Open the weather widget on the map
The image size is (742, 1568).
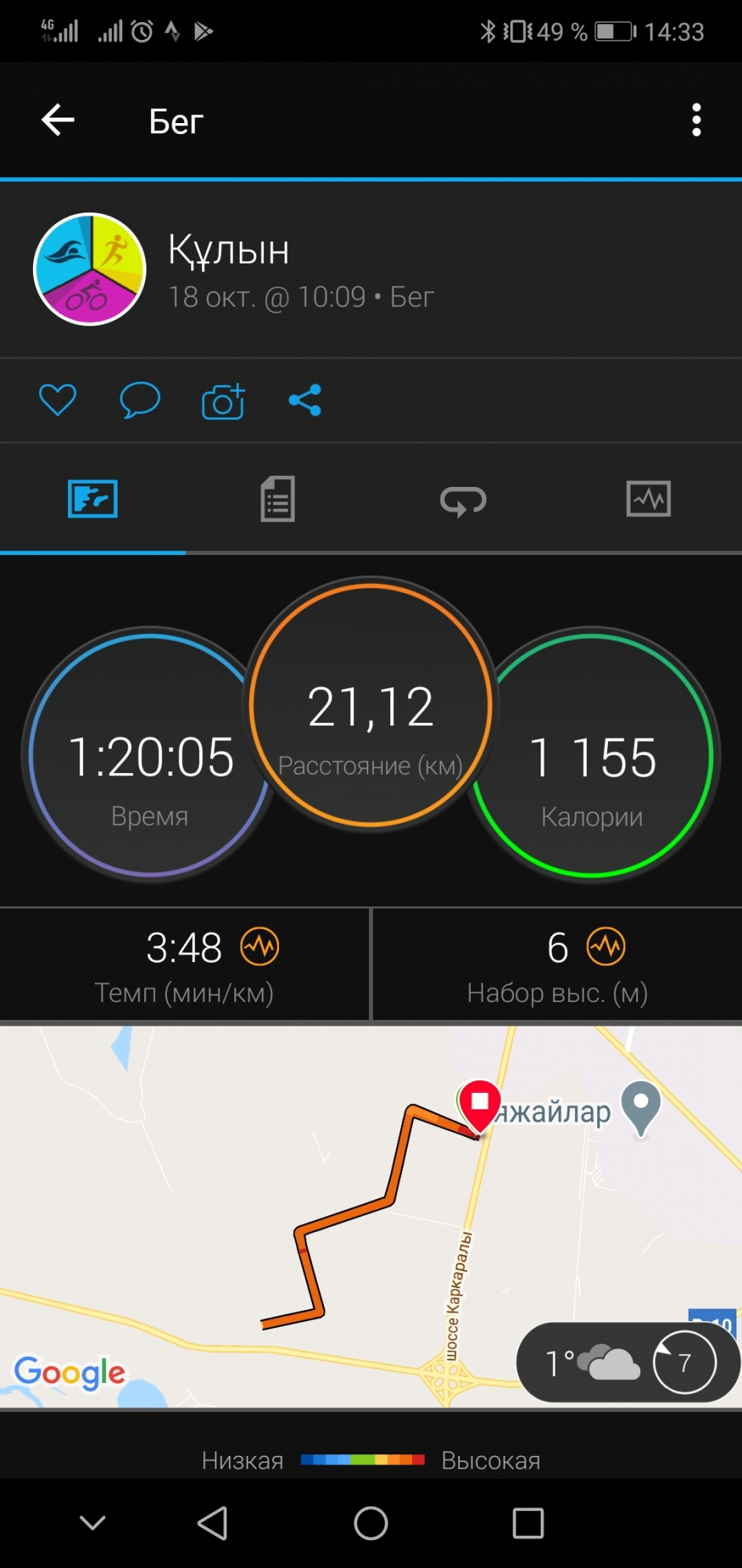[x=627, y=1363]
